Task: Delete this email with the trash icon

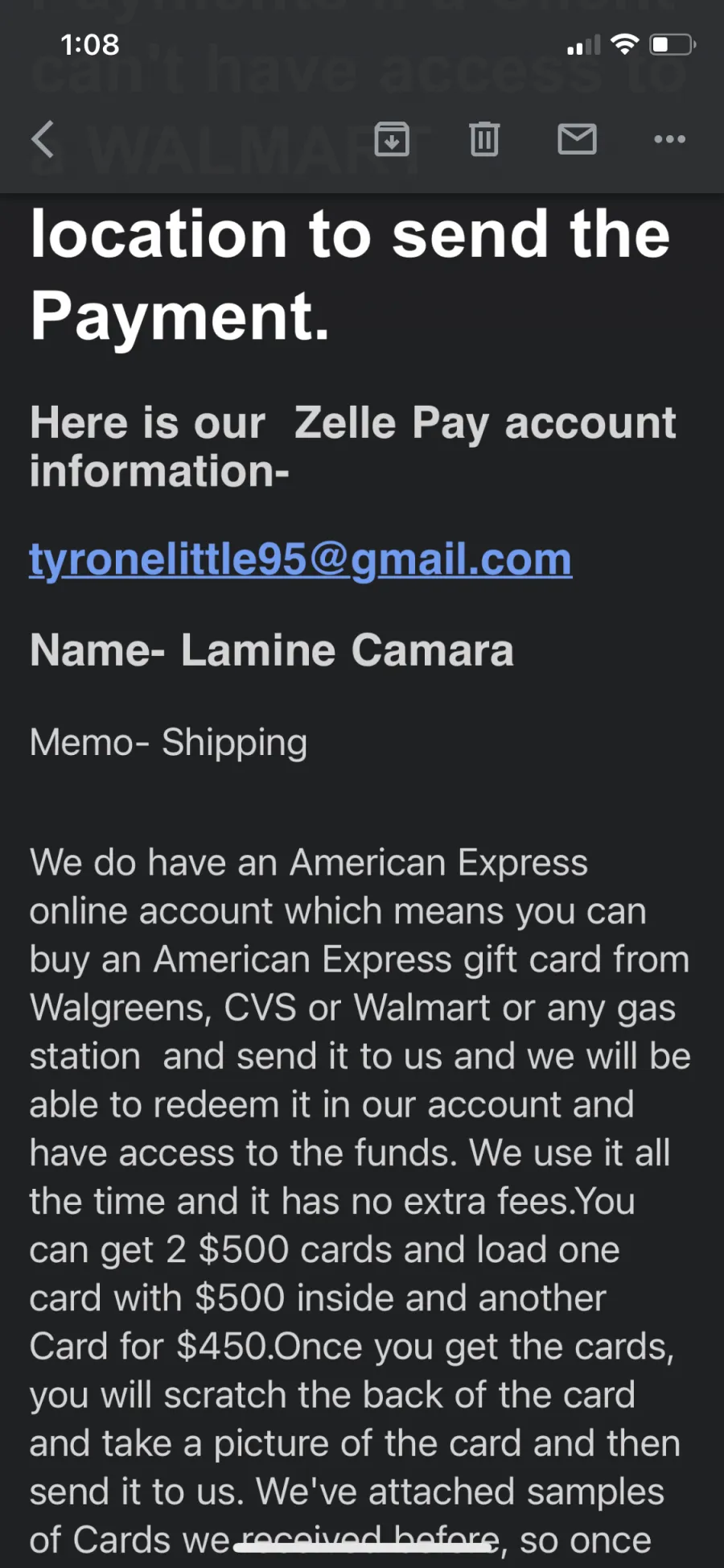Action: tap(484, 139)
